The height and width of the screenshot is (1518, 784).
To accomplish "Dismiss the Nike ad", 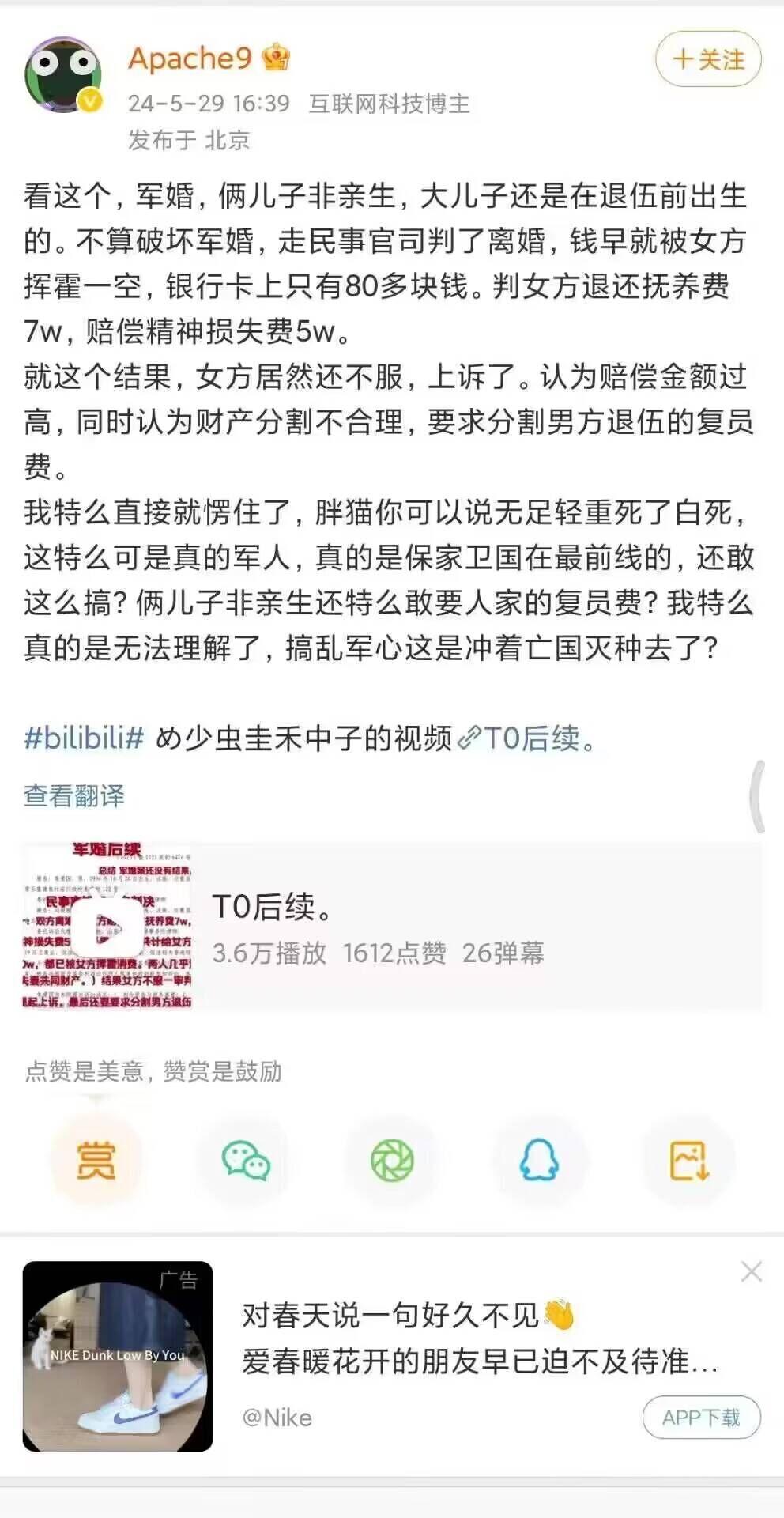I will 751,1272.
